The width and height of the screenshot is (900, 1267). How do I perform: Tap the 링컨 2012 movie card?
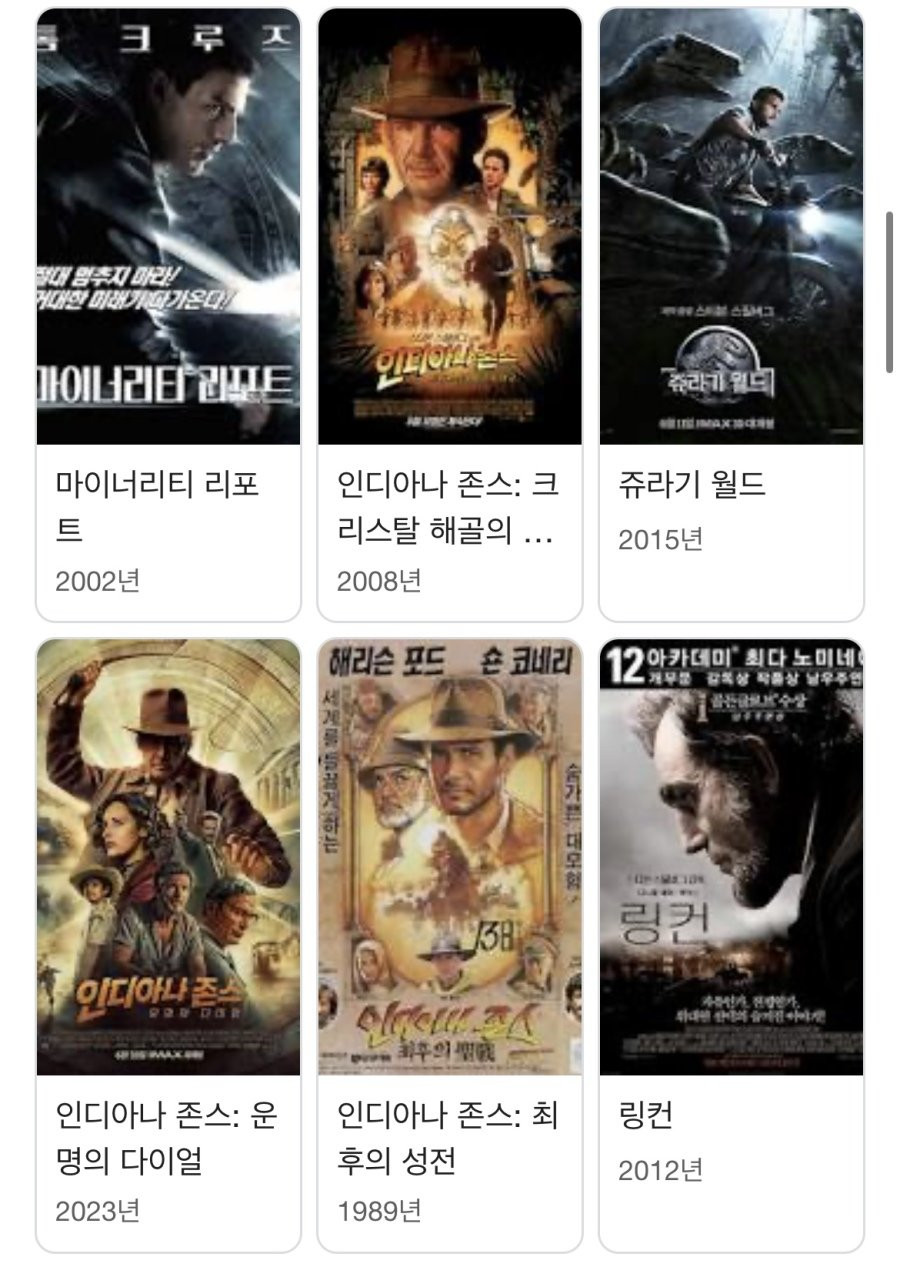731,945
